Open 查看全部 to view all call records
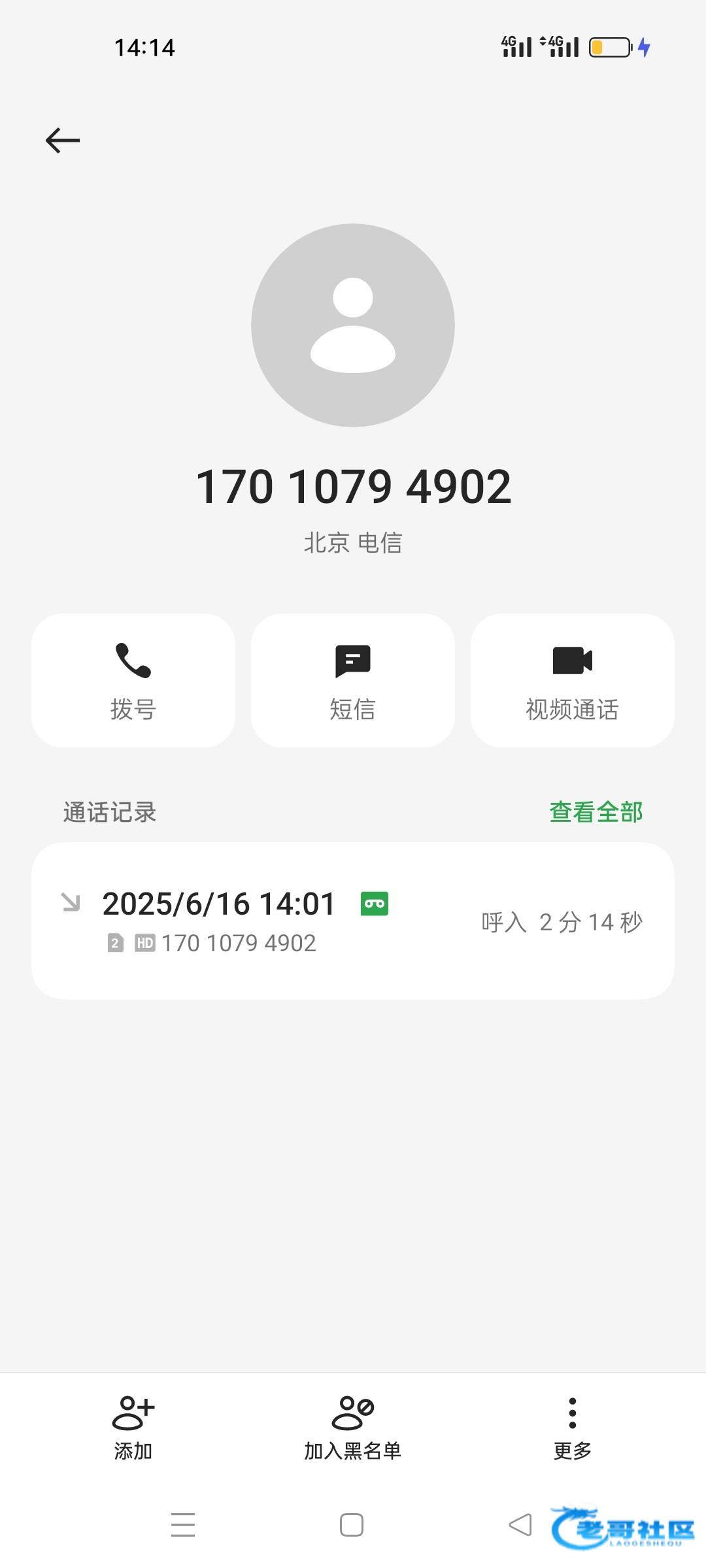Viewport: 706px width, 1568px height. pyautogui.click(x=596, y=812)
